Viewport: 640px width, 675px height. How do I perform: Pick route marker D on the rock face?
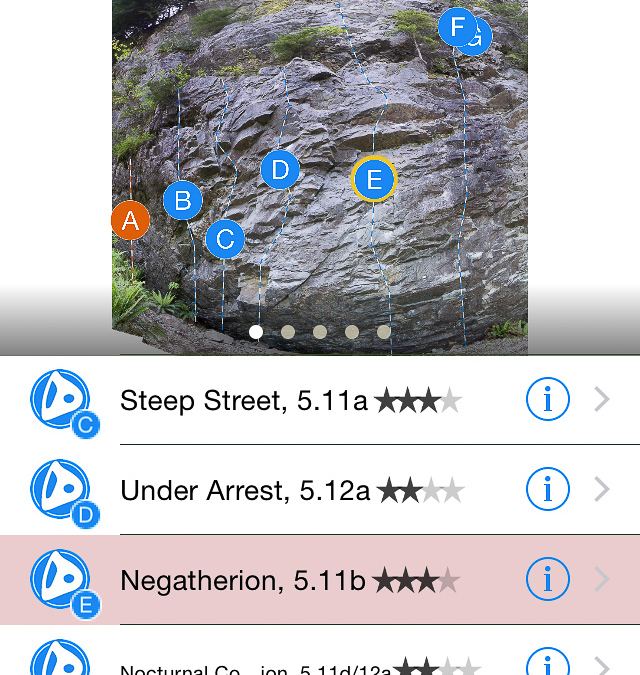click(280, 170)
